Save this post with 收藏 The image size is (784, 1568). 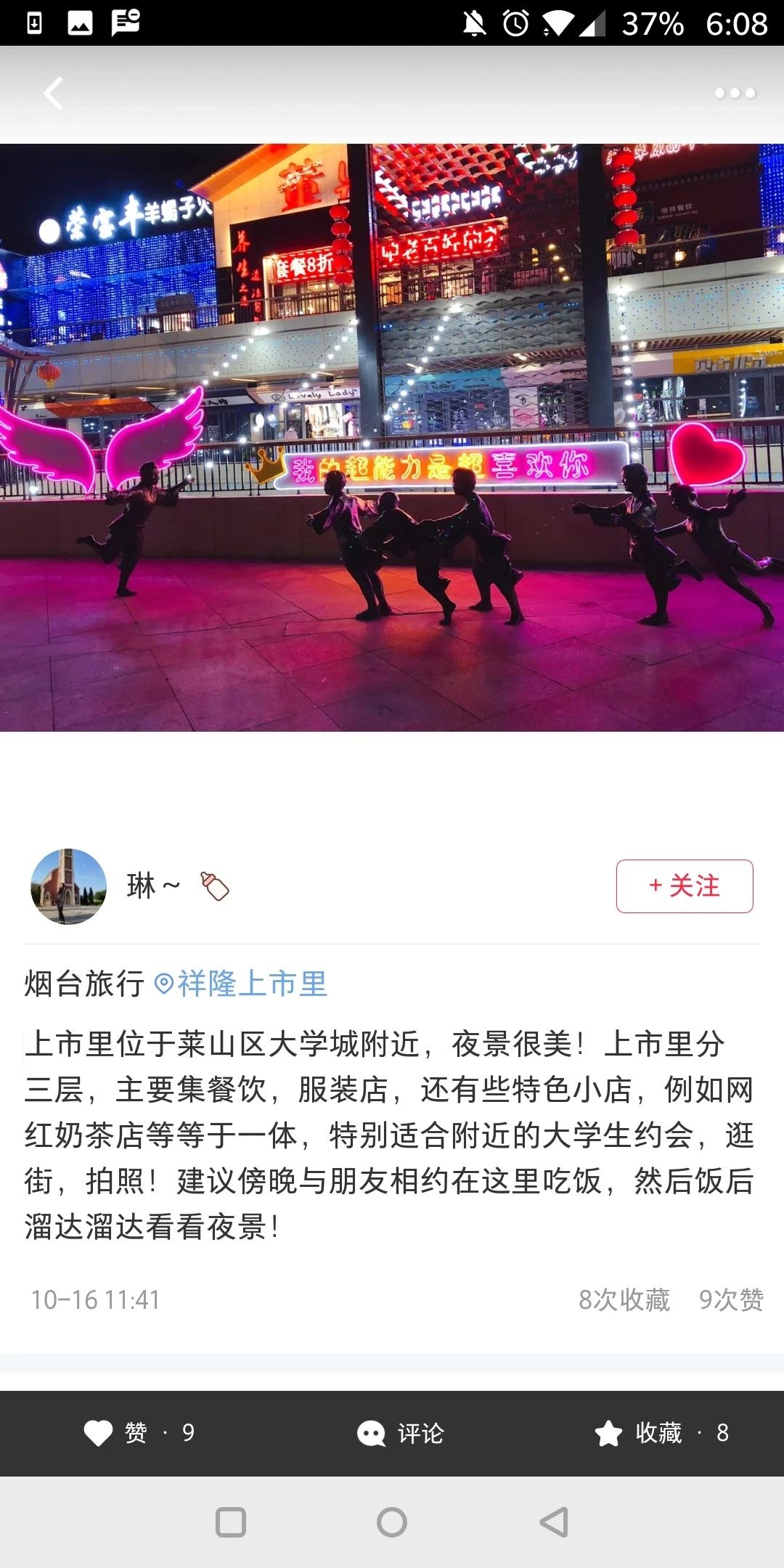click(661, 1433)
